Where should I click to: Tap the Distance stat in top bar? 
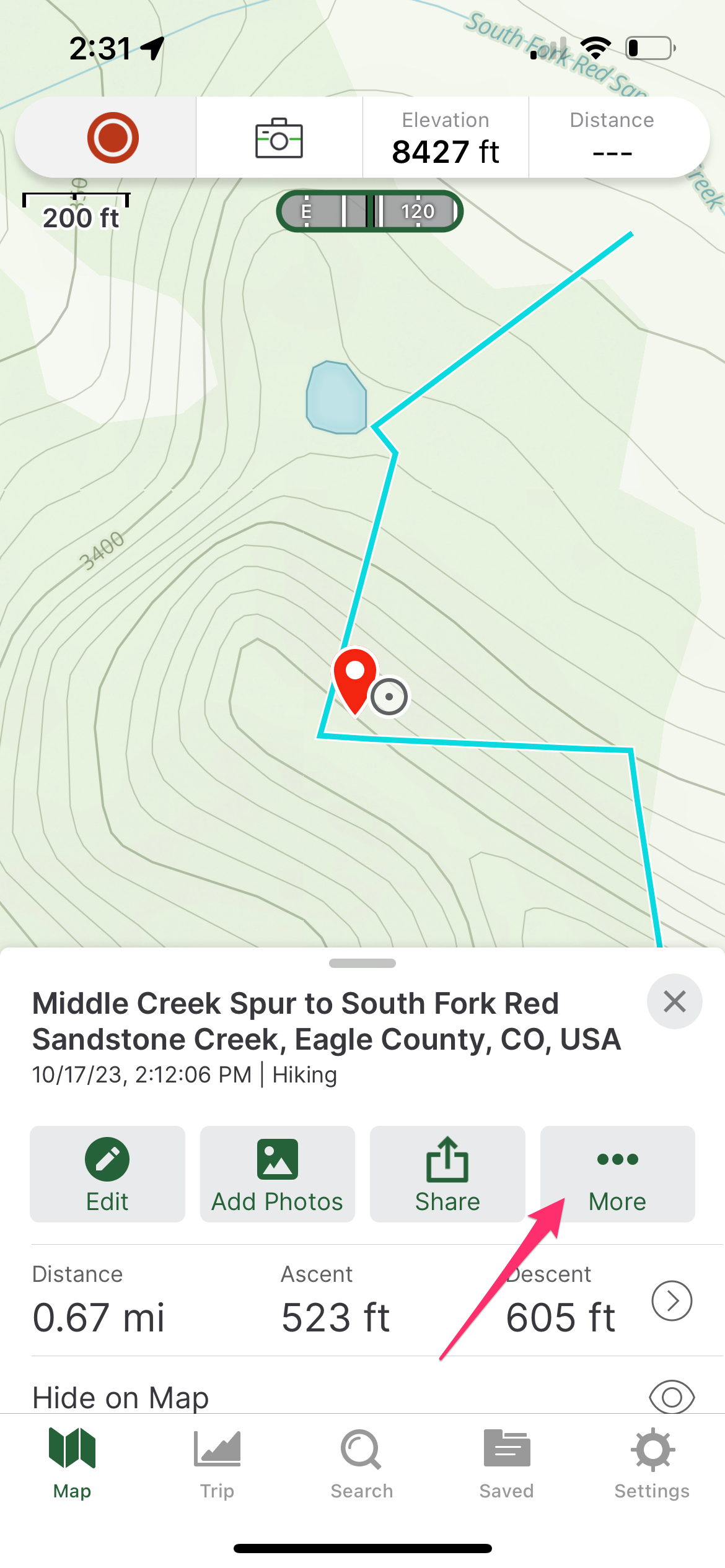pos(612,137)
